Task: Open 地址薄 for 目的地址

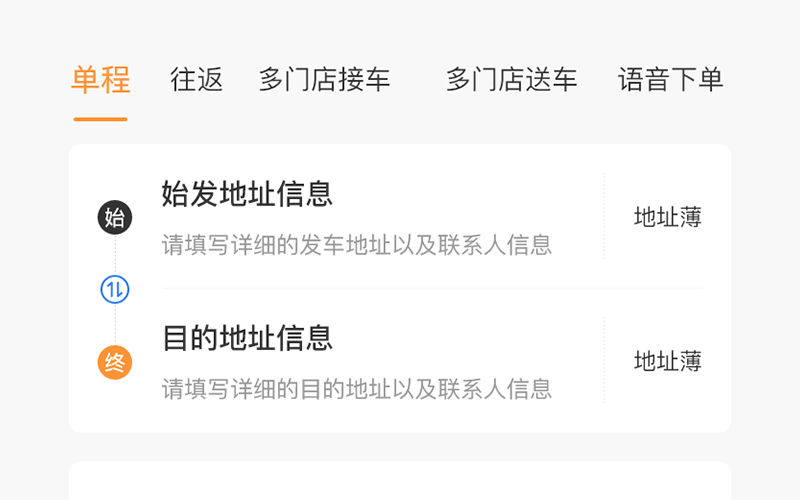Action: coord(667,361)
